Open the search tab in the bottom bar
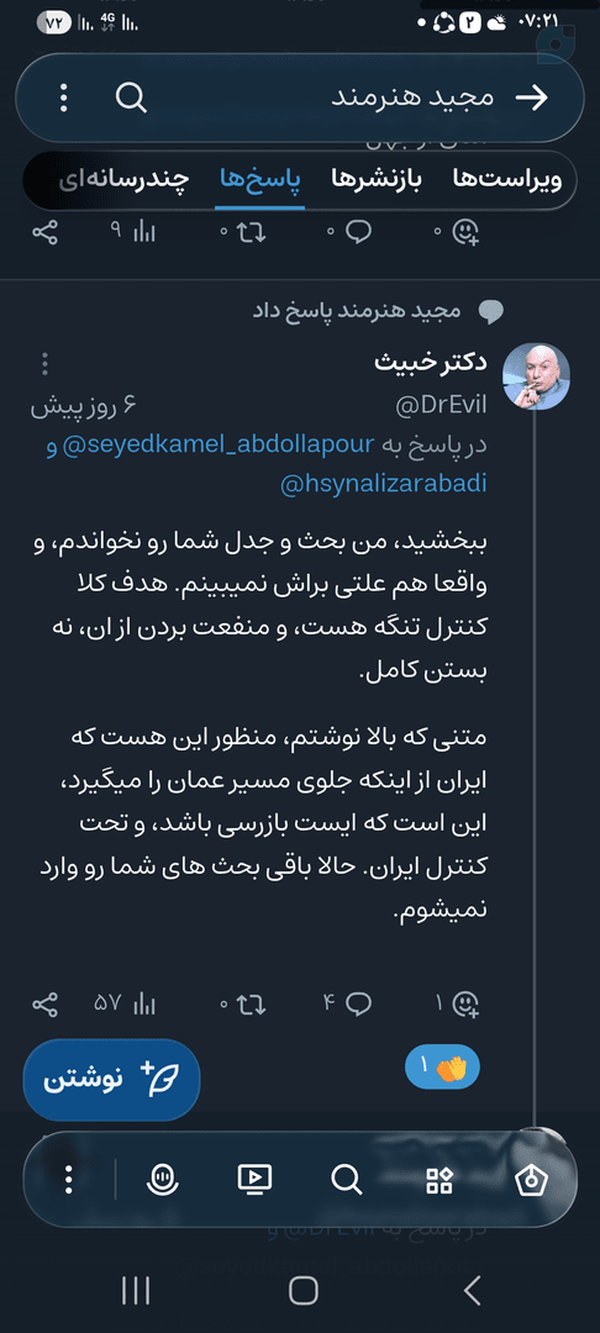The height and width of the screenshot is (1333, 600). [346, 1180]
